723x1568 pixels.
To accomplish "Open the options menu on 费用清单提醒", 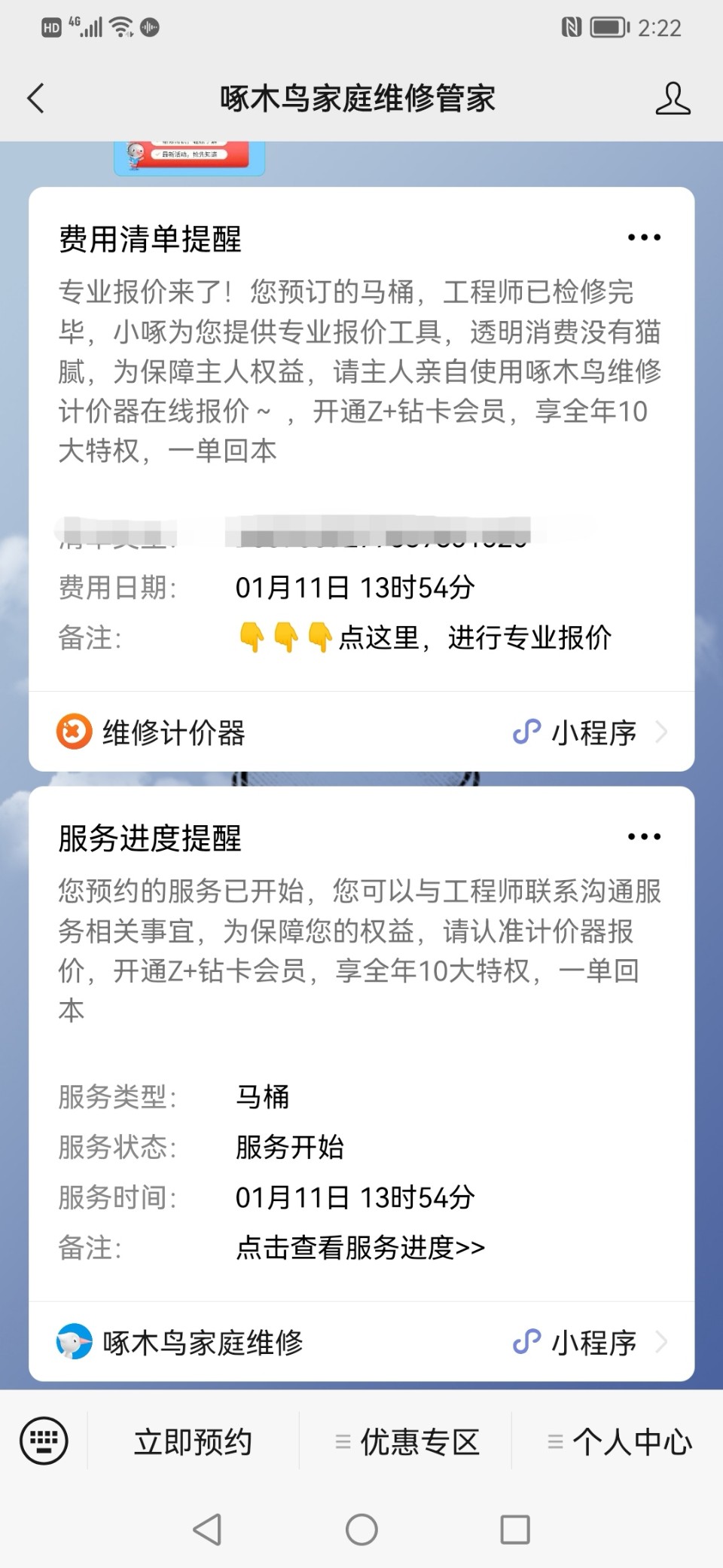I will coord(644,237).
